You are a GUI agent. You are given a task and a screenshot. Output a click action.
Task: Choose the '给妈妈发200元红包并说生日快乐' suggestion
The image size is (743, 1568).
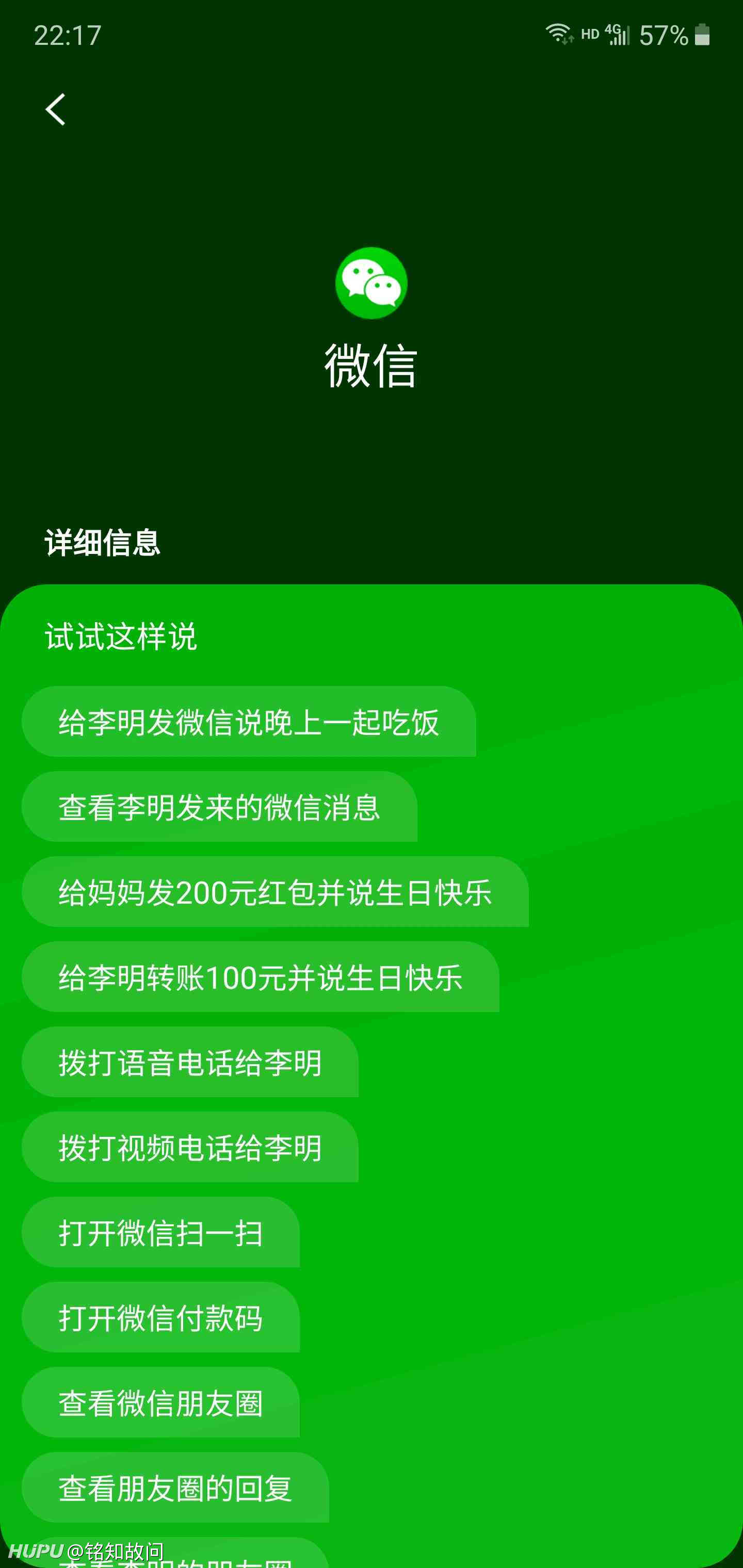coord(276,892)
